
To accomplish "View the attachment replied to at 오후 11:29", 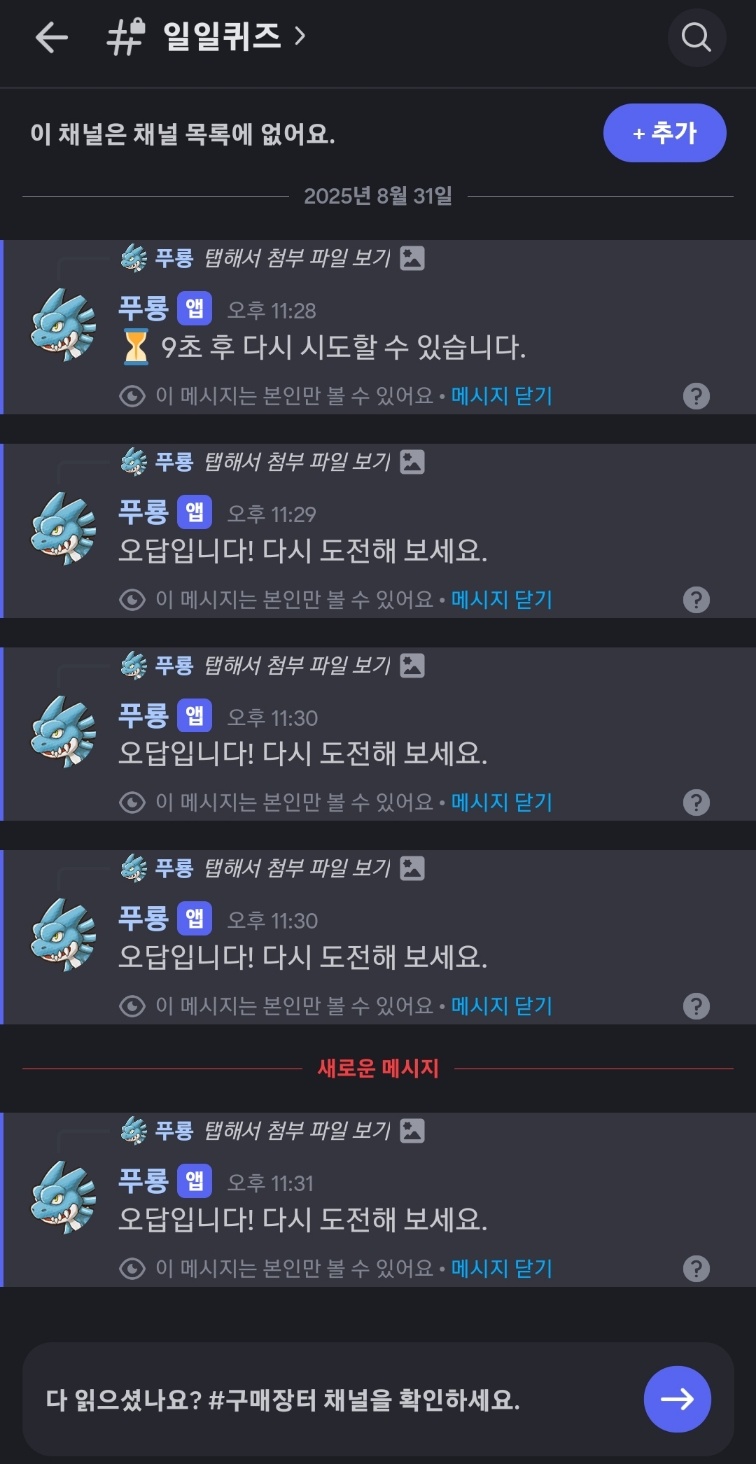I will click(x=297, y=461).
